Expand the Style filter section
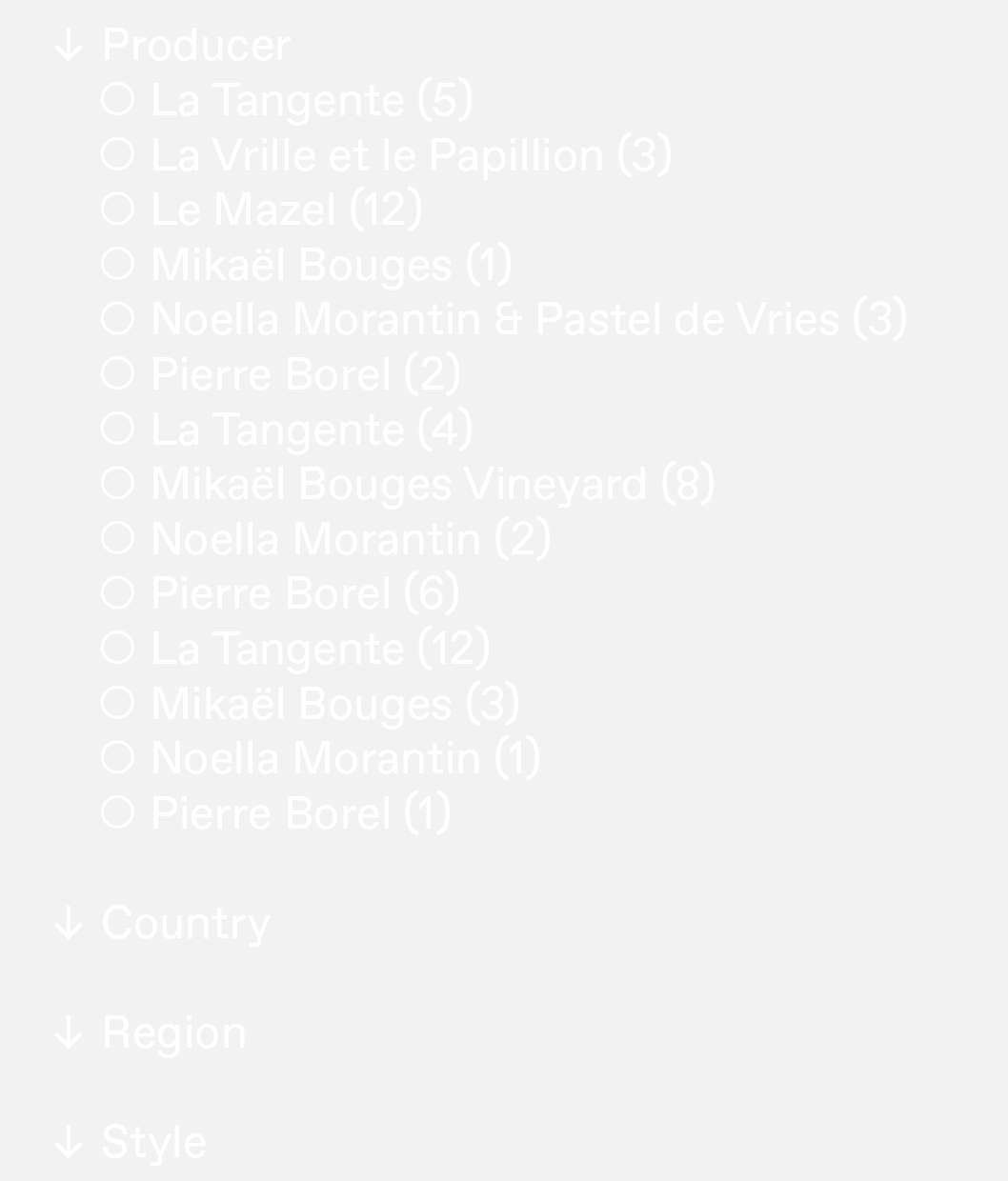The width and height of the screenshot is (1008, 1181). click(131, 1142)
